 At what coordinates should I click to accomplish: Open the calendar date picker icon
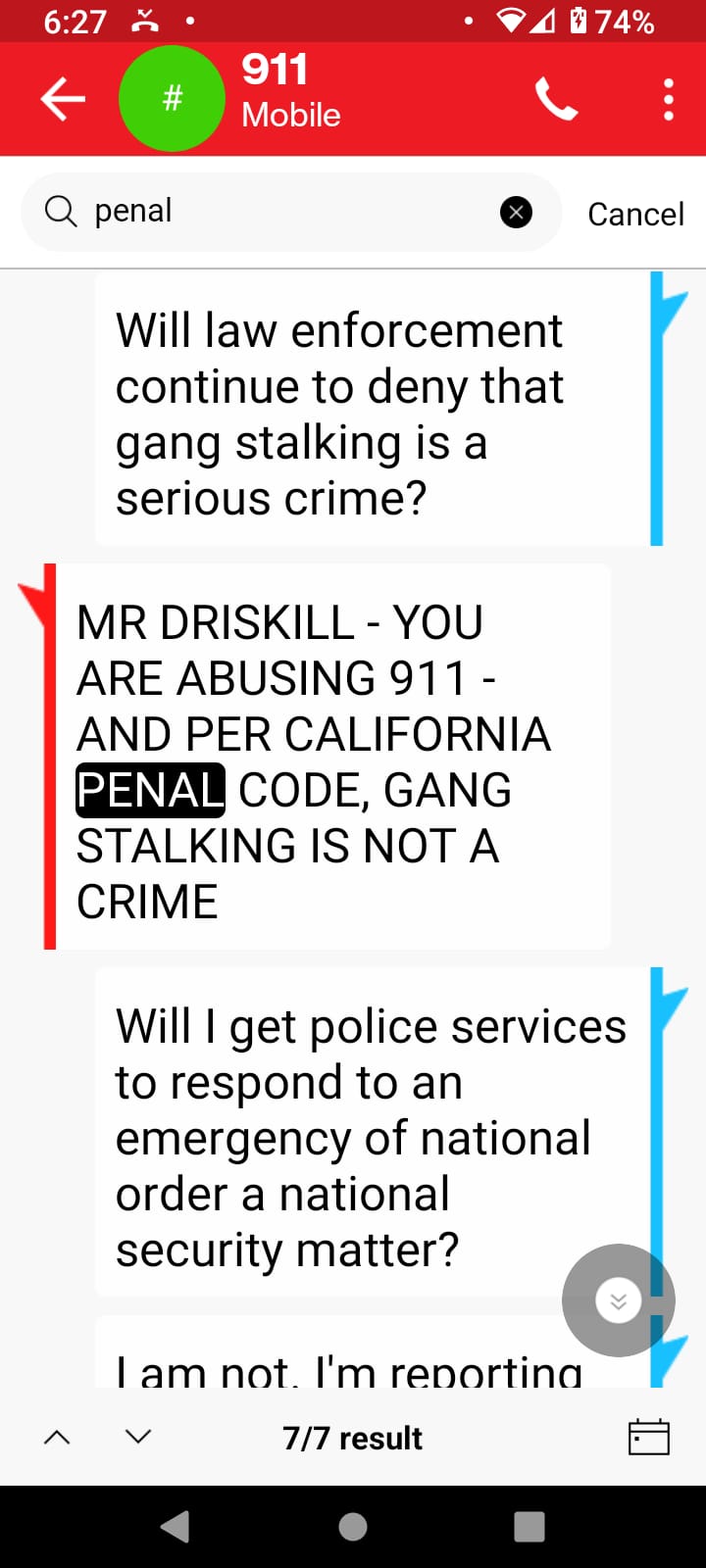coord(648,1438)
